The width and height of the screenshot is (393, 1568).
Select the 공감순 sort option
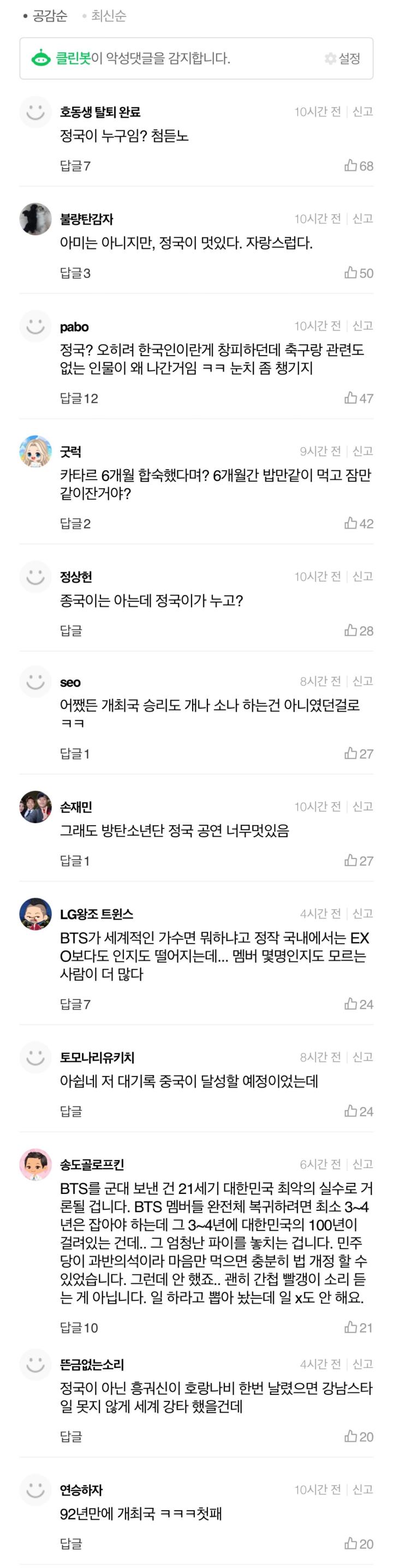click(x=49, y=16)
